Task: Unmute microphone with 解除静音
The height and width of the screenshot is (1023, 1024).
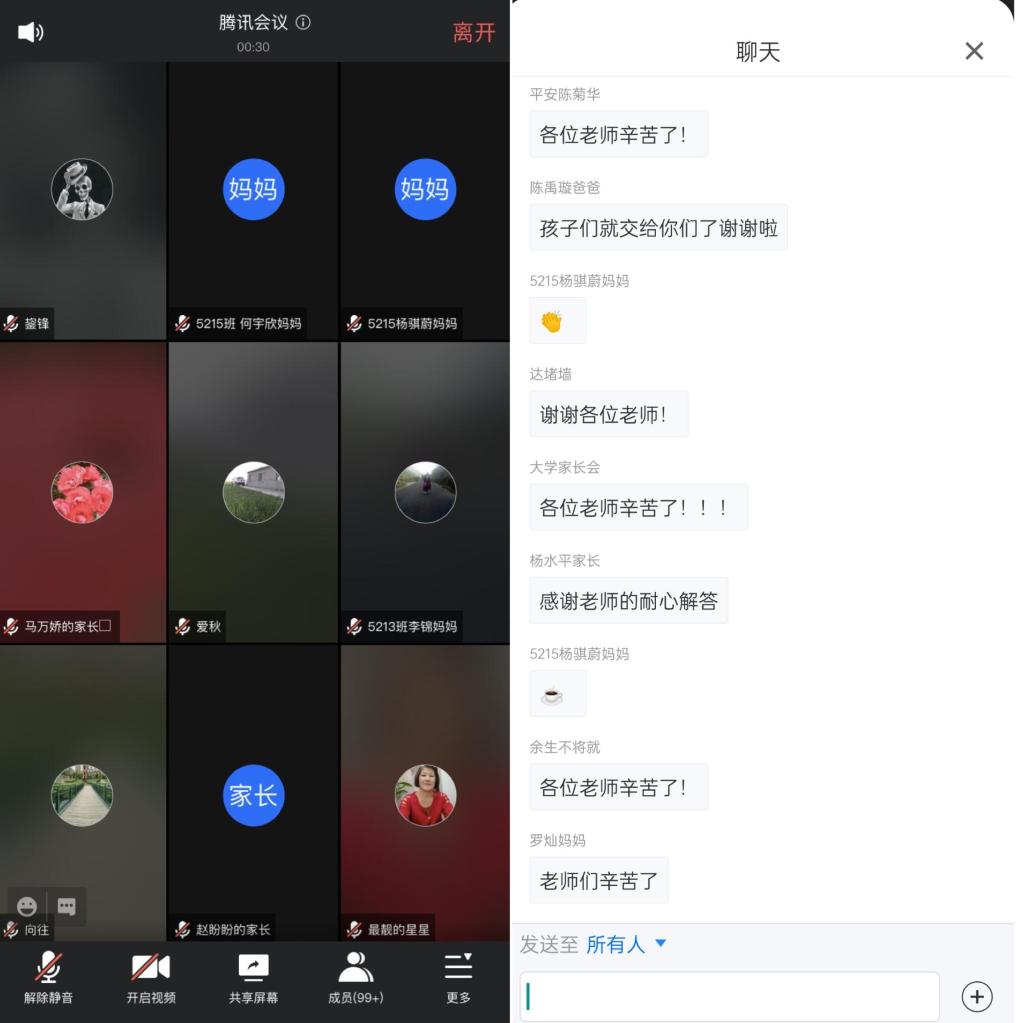Action: coord(48,978)
